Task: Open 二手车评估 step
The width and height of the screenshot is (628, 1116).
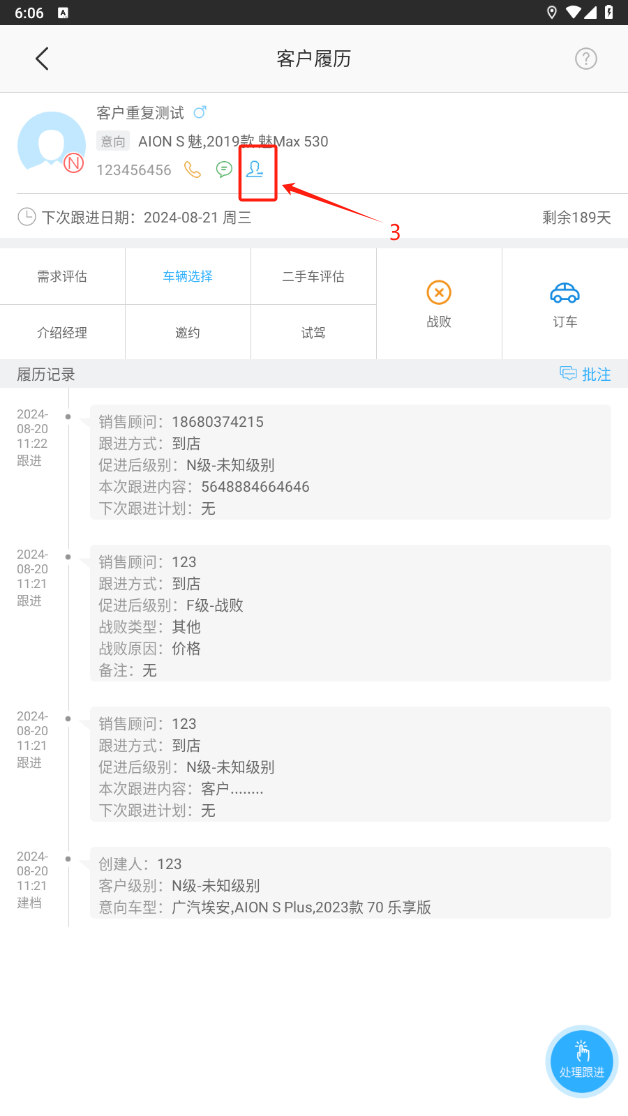Action: point(313,276)
